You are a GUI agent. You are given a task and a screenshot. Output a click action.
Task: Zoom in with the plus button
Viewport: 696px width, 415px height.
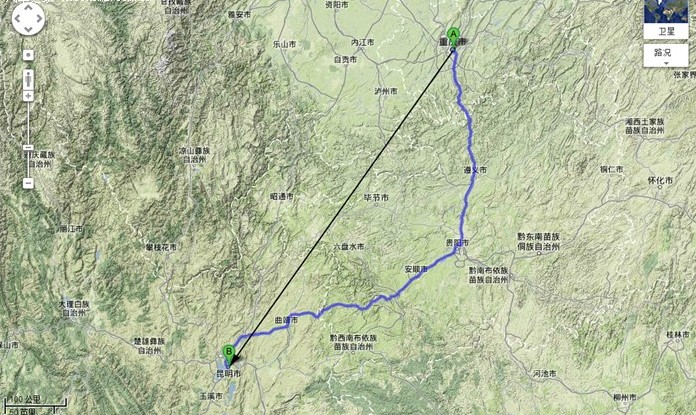(x=28, y=96)
